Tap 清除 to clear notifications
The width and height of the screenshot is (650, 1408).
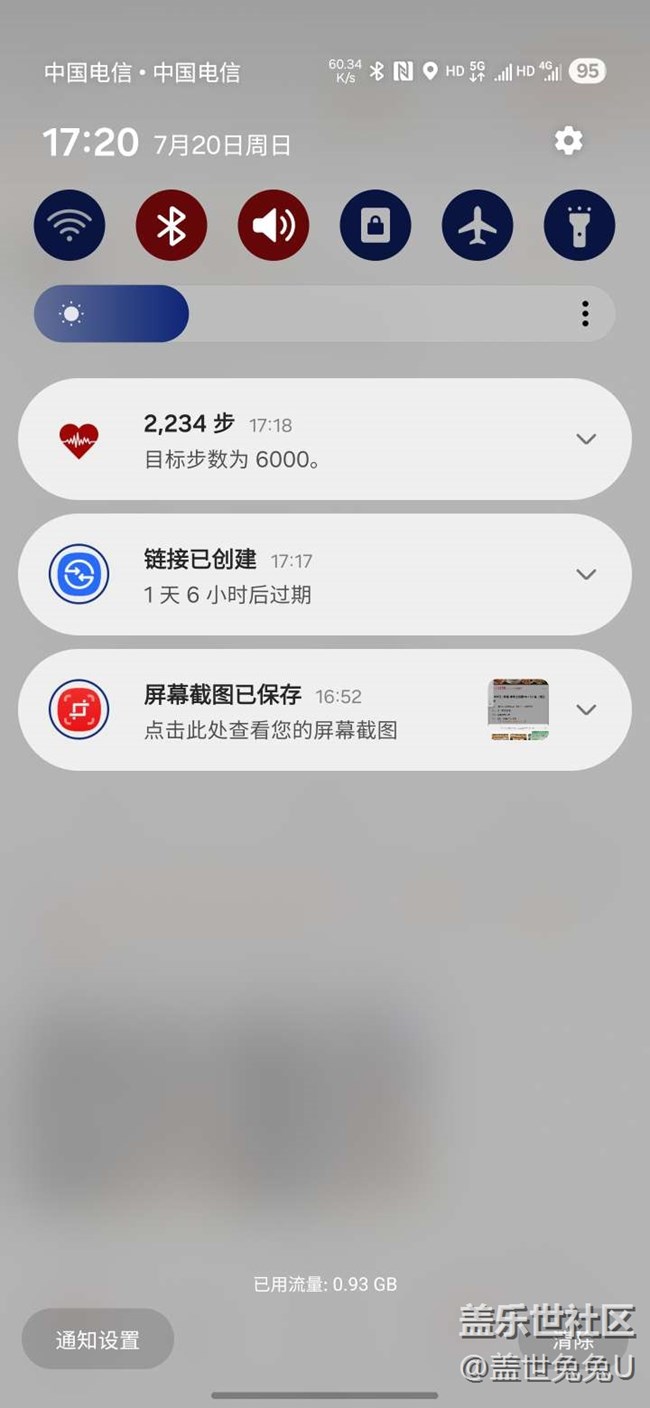[573, 1340]
